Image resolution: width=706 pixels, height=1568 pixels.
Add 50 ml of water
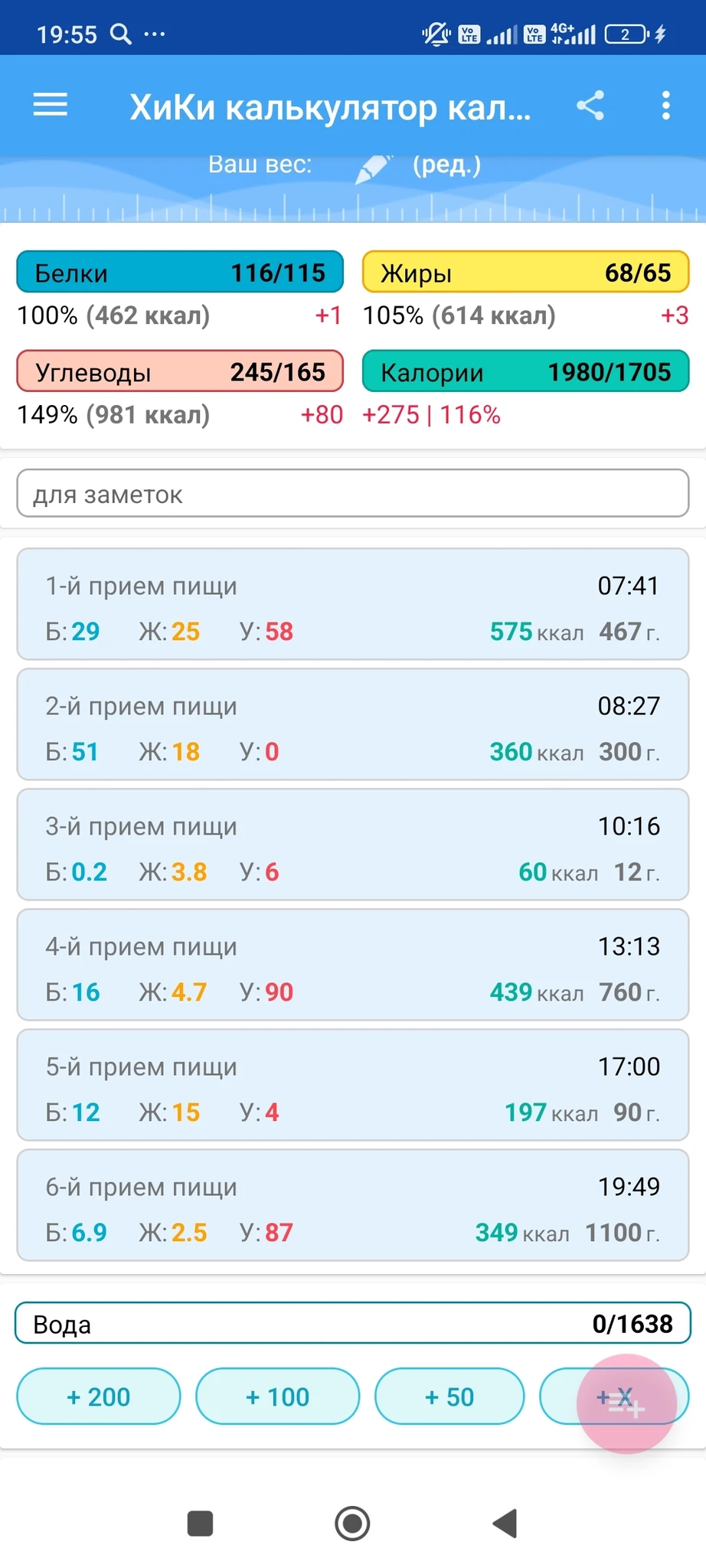pyautogui.click(x=449, y=1396)
